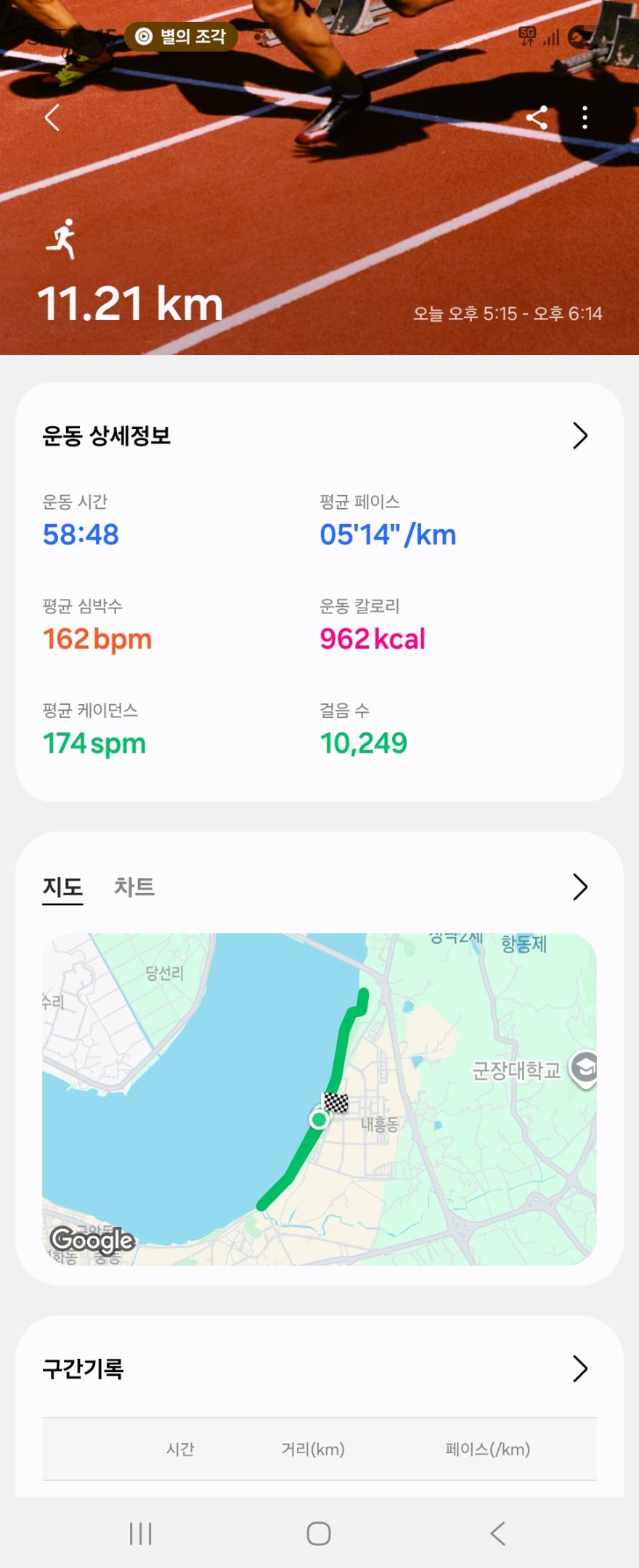This screenshot has width=639, height=1568.
Task: Go back using the header arrow
Action: coord(52,118)
